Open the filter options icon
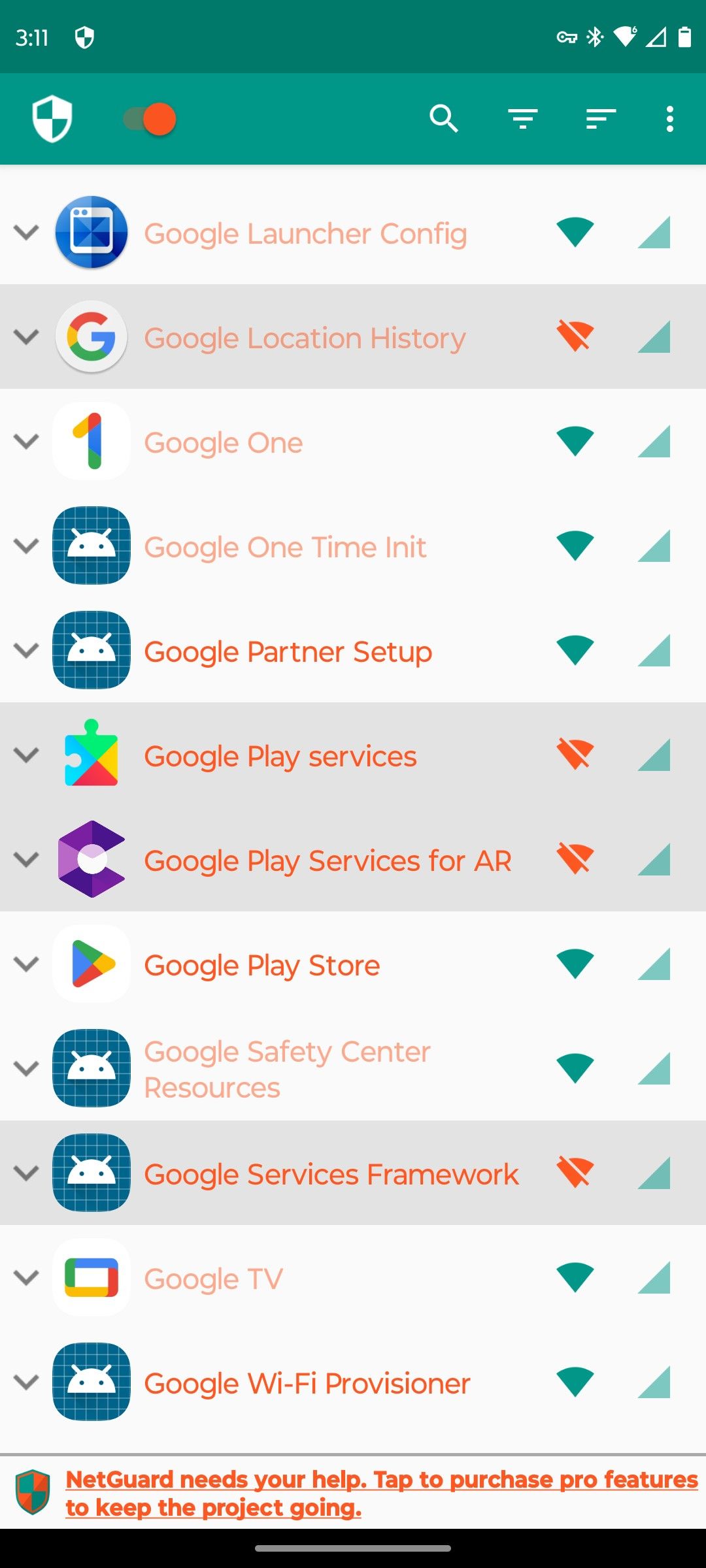Screen dimensions: 706x1568 point(522,118)
